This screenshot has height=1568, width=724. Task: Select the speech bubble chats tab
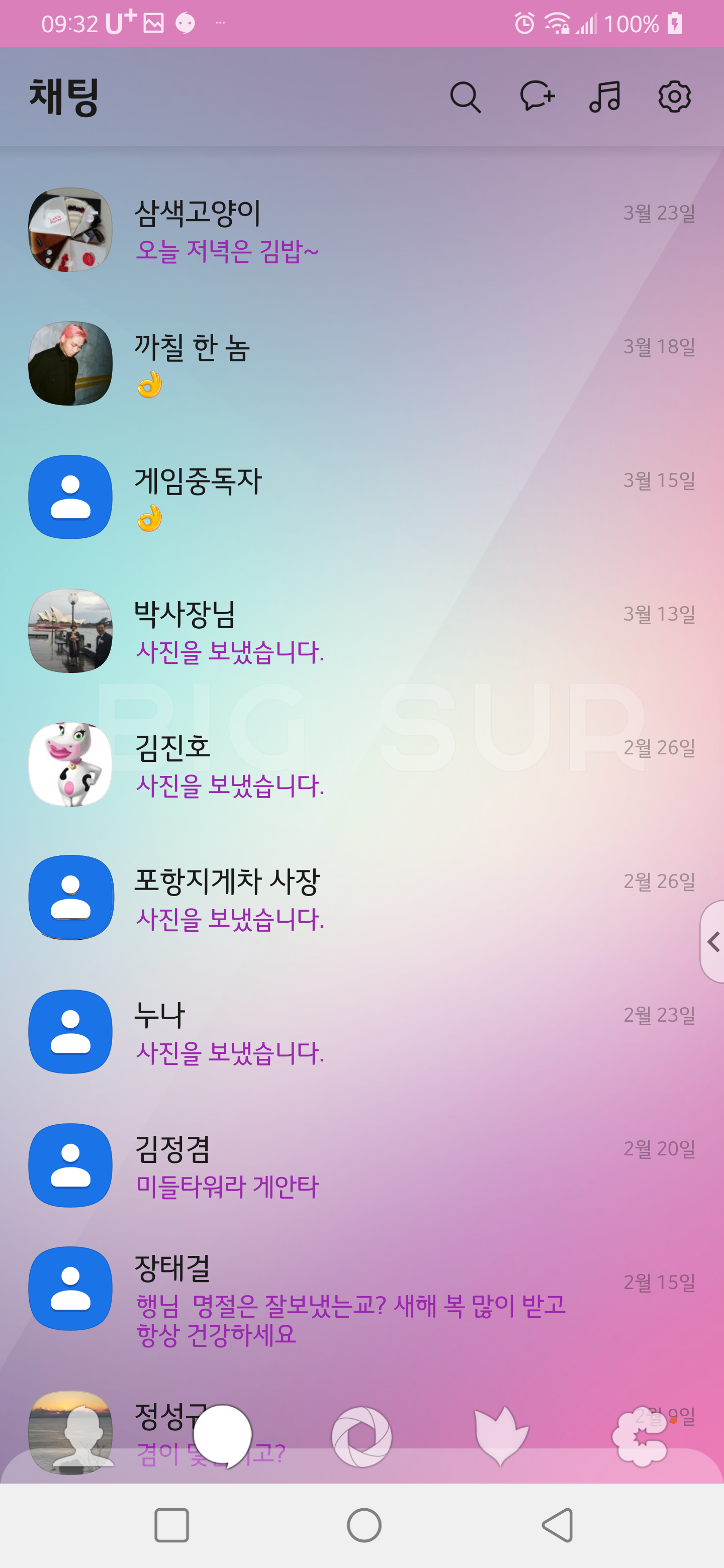[222, 1436]
